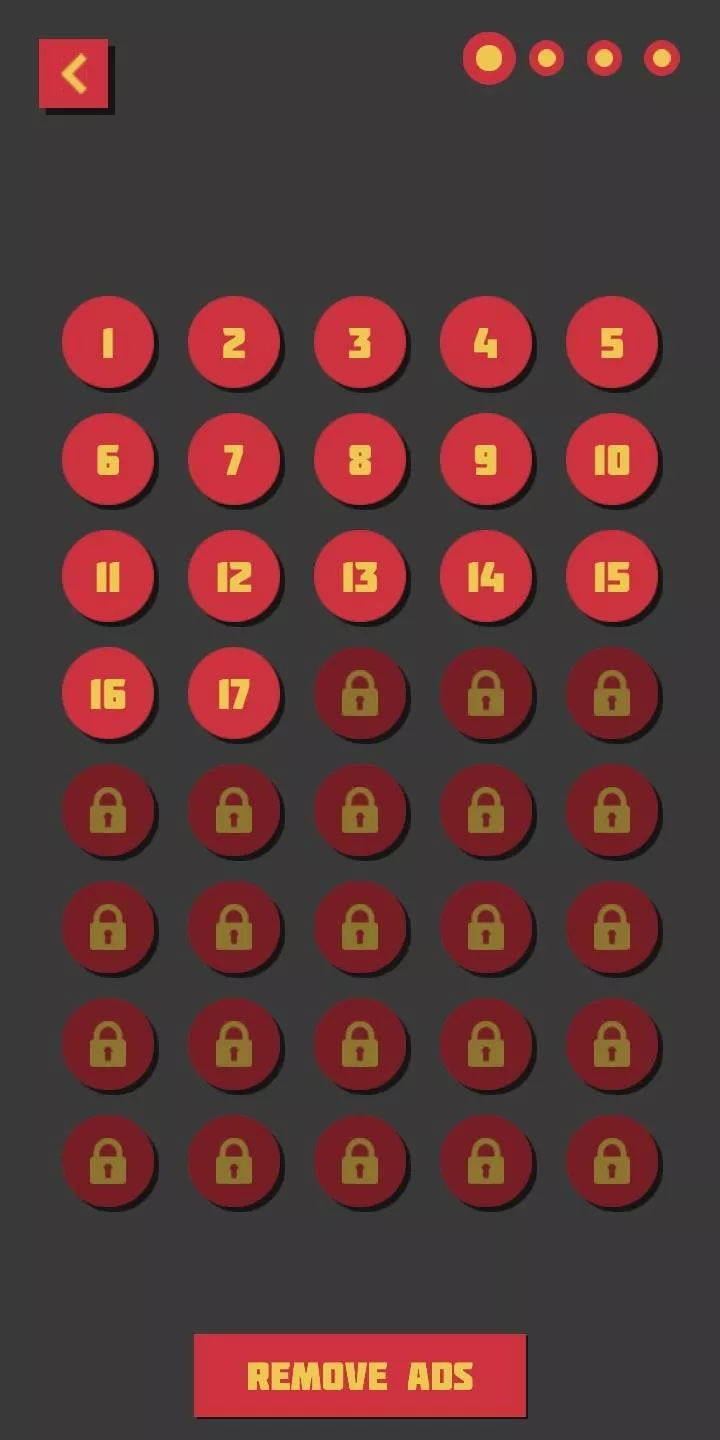Open level 15
Screen dimensions: 720x1440
tap(612, 576)
